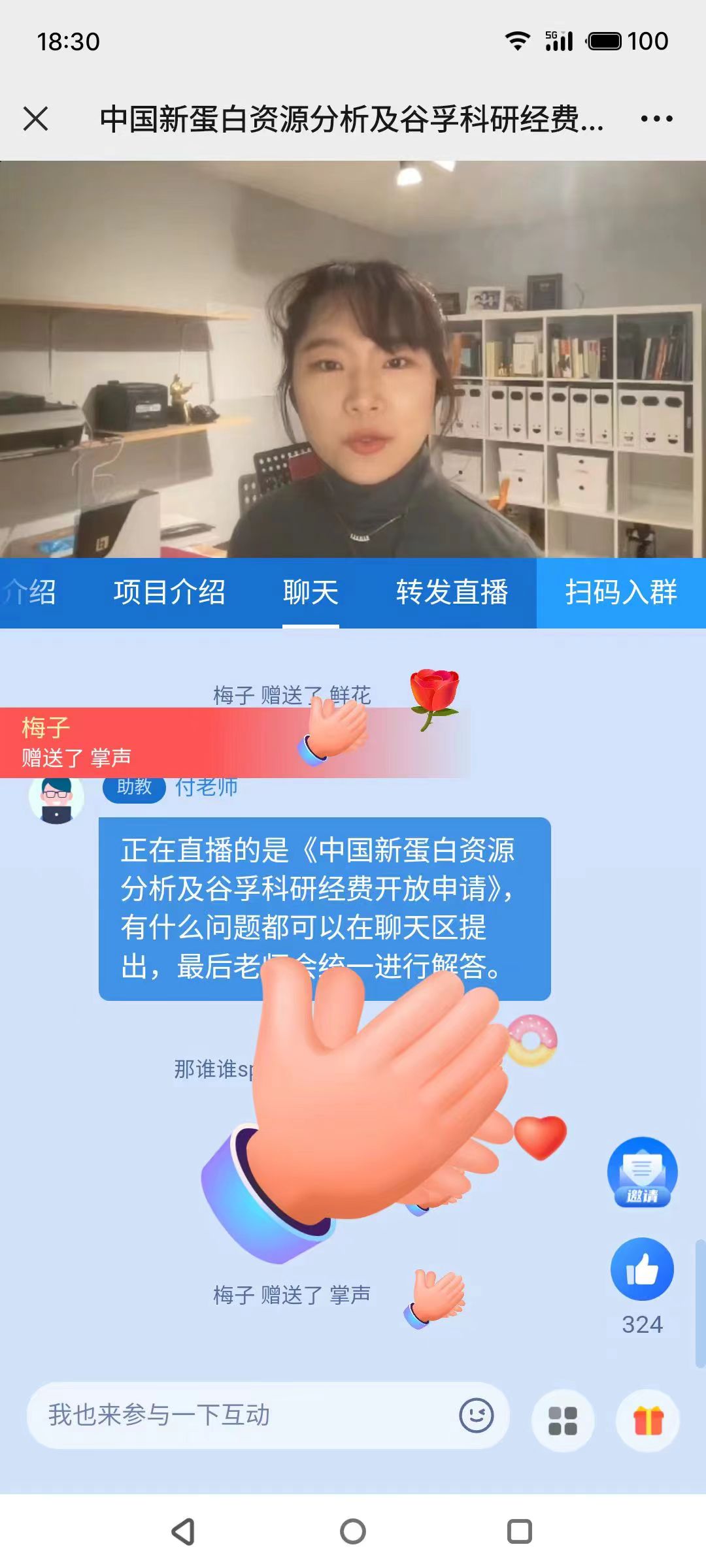Select the 聊天 tab
This screenshot has height=1568, width=706.
[x=311, y=593]
